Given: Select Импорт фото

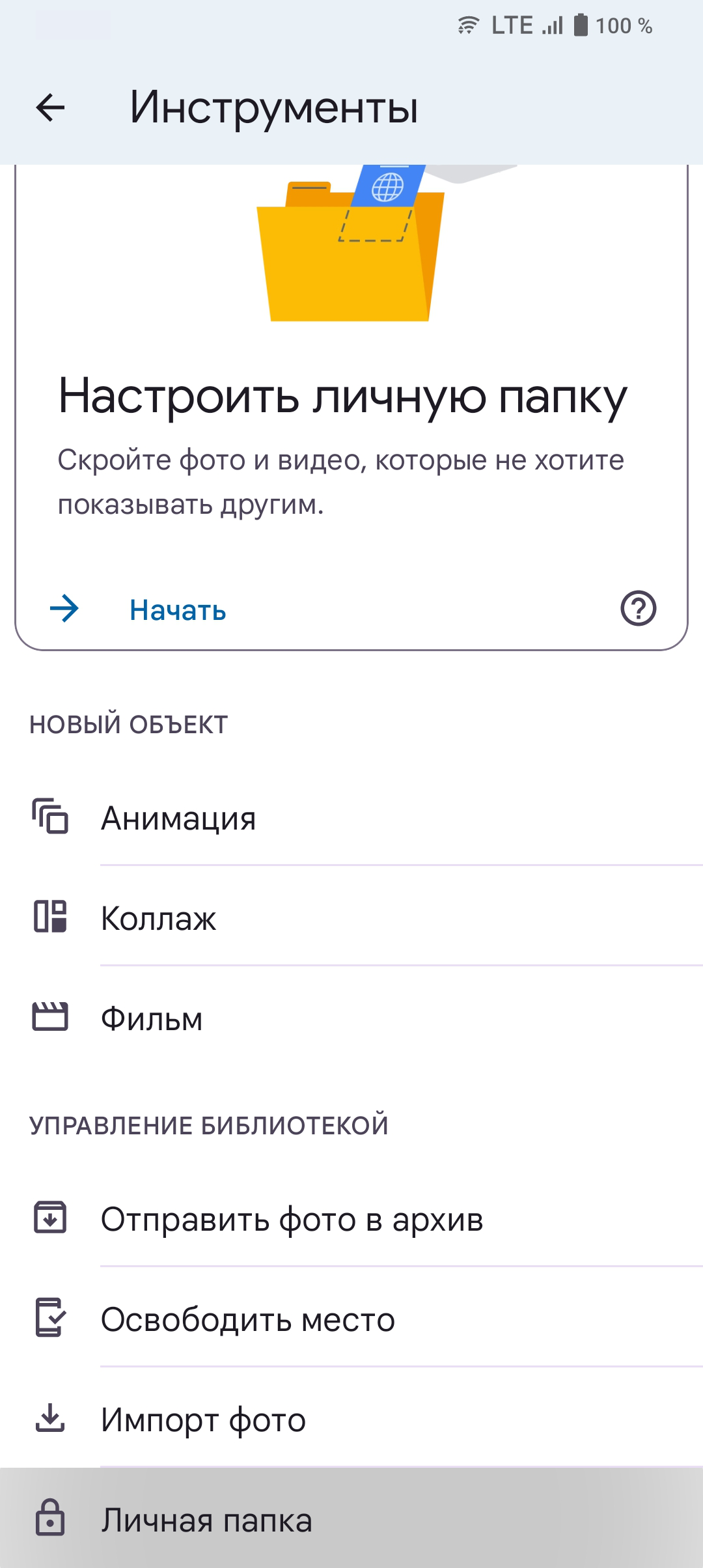Looking at the screenshot, I should click(x=203, y=1420).
